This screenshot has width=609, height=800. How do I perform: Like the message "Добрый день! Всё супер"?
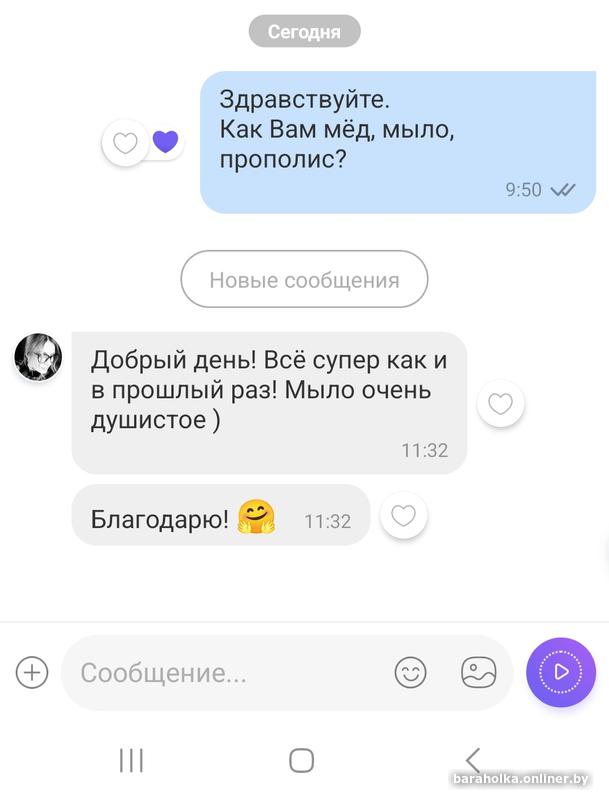coord(500,404)
